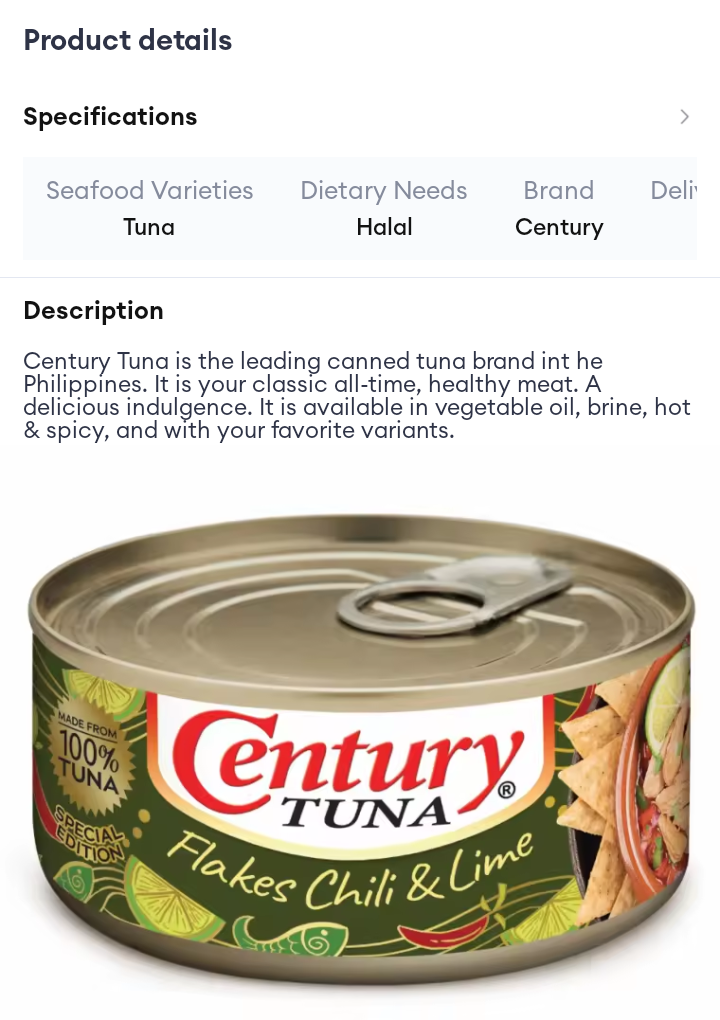This screenshot has height=1020, width=720.
Task: Open the Specifications heading text
Action: 110,117
